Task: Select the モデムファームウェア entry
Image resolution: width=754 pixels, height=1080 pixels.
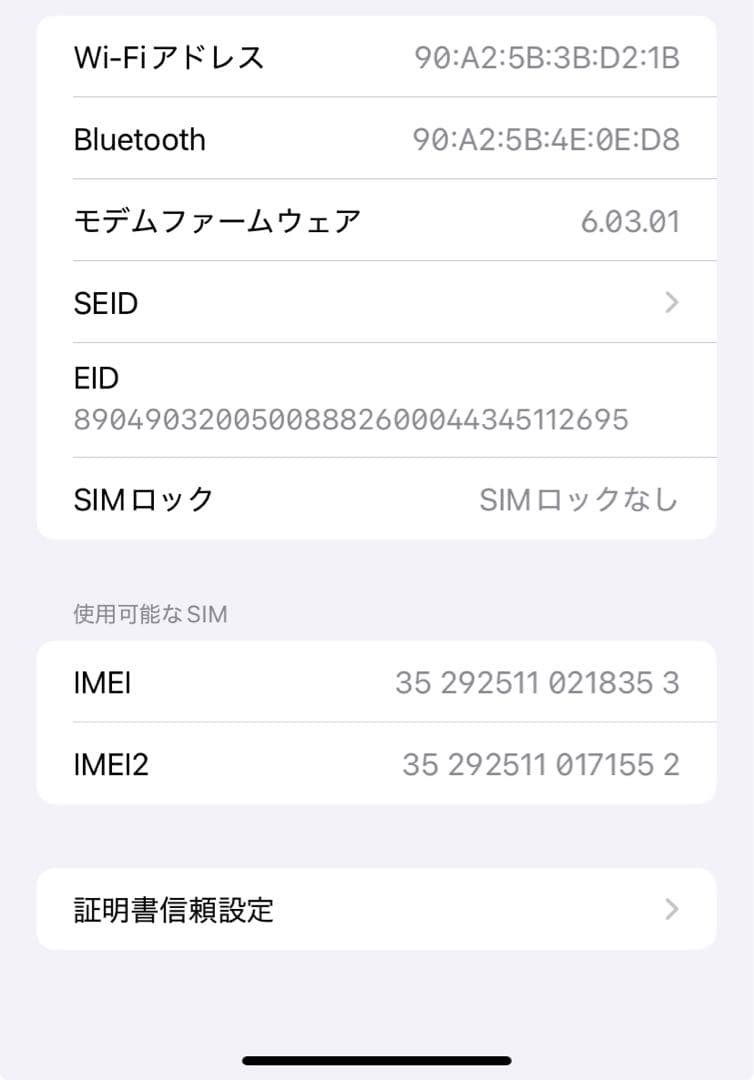Action: coord(377,221)
